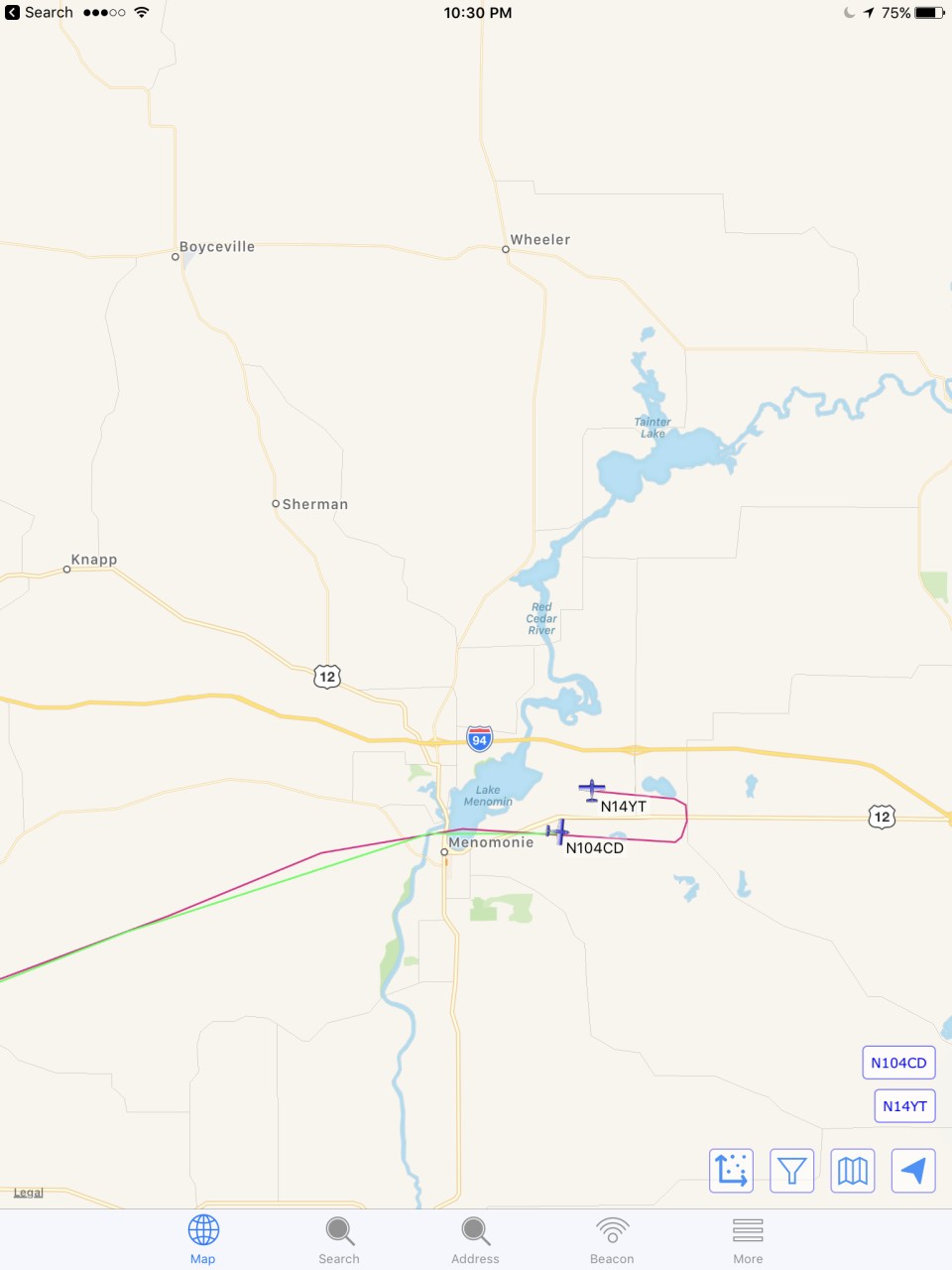Select the N14YT aircraft button

pyautogui.click(x=904, y=1106)
